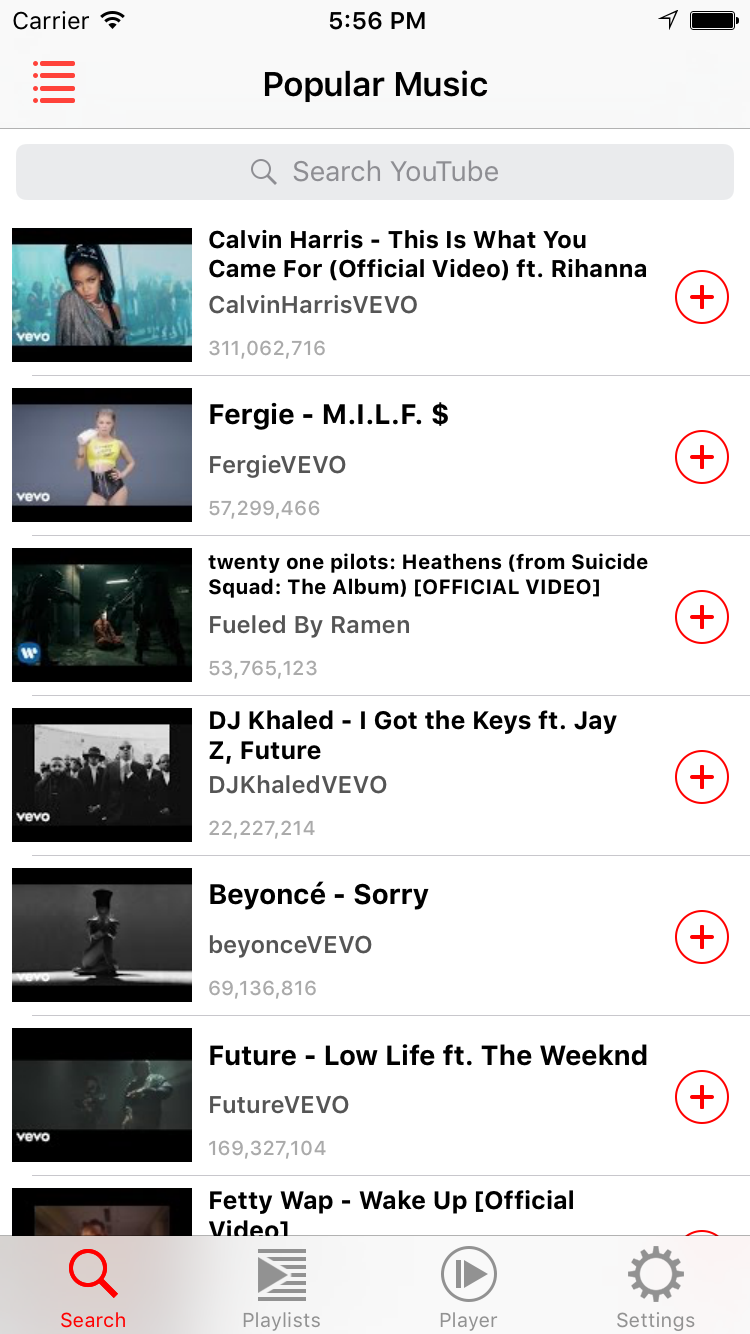The width and height of the screenshot is (750, 1334).
Task: Add Fergie M.I.L.F. $ with plus icon
Action: click(x=702, y=457)
